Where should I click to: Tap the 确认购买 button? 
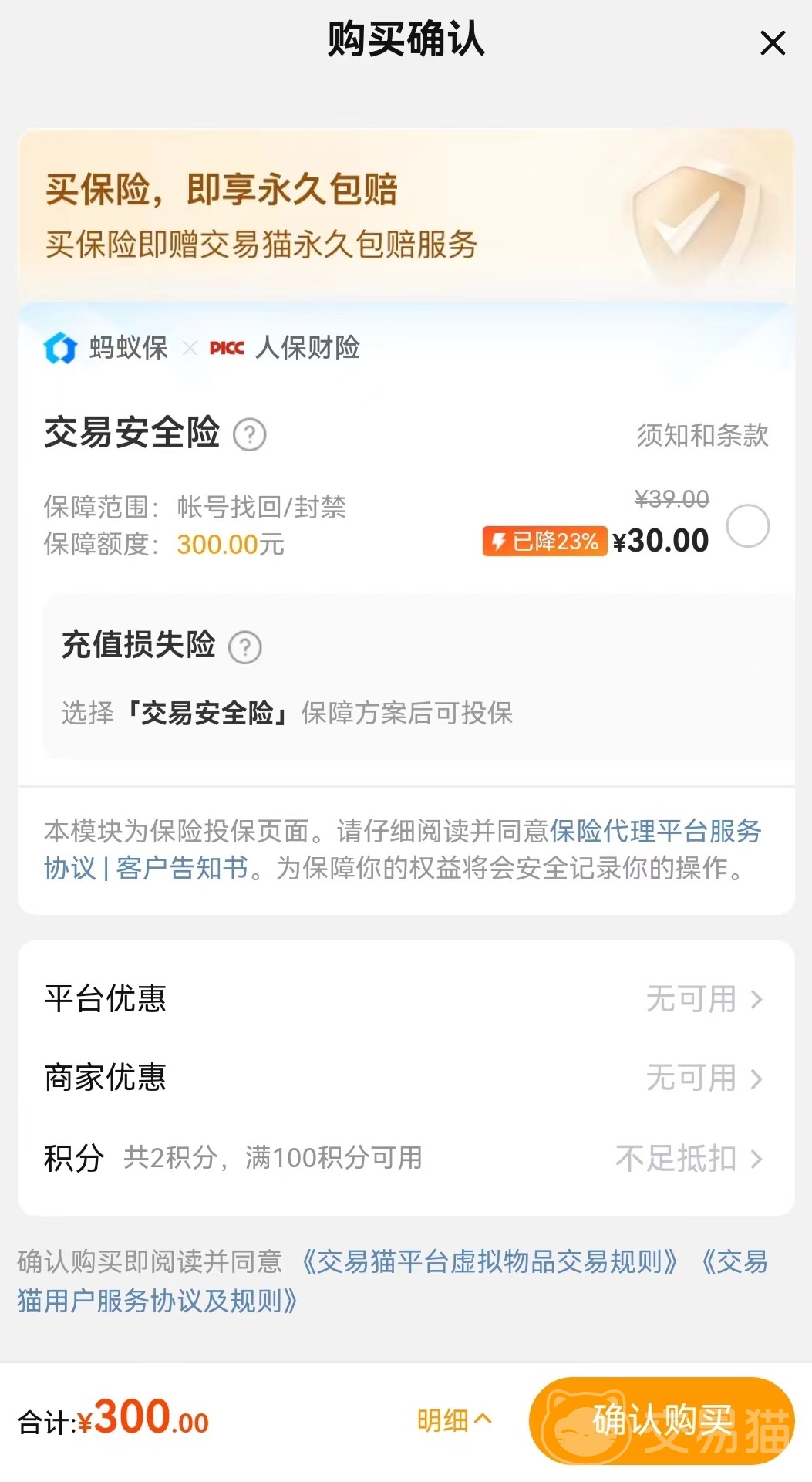click(661, 1420)
